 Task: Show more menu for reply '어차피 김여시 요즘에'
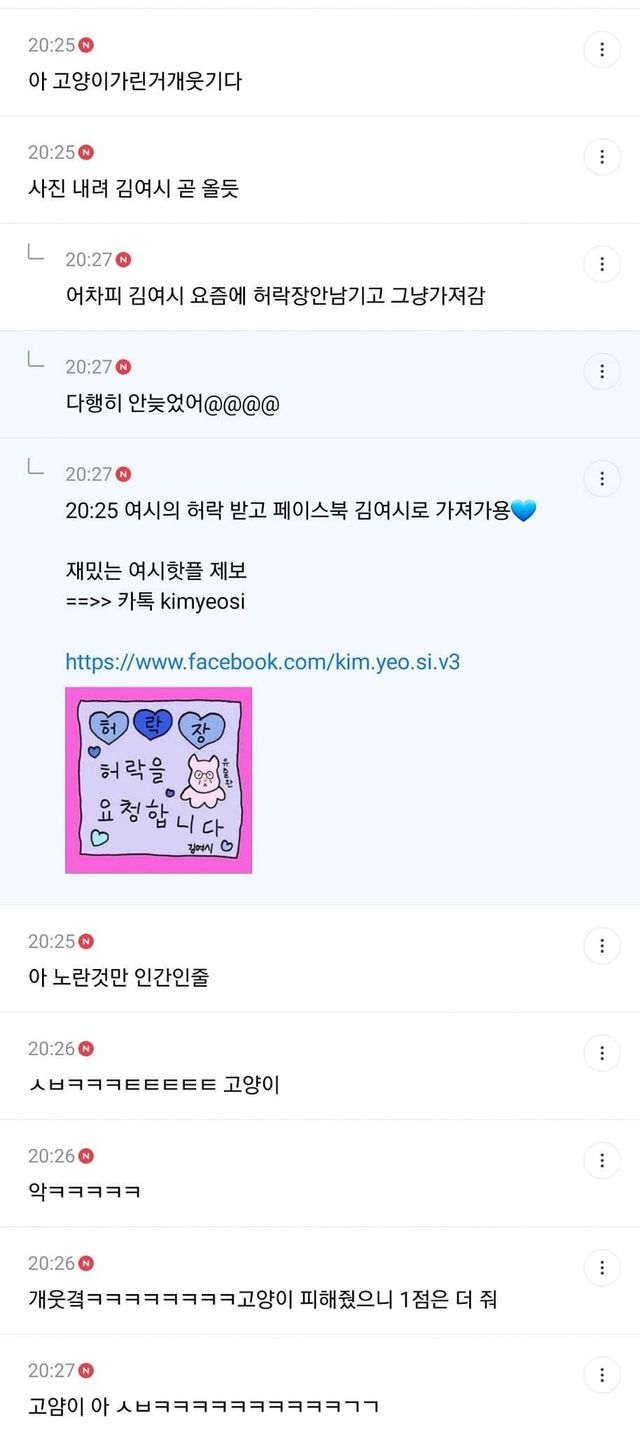coord(602,264)
